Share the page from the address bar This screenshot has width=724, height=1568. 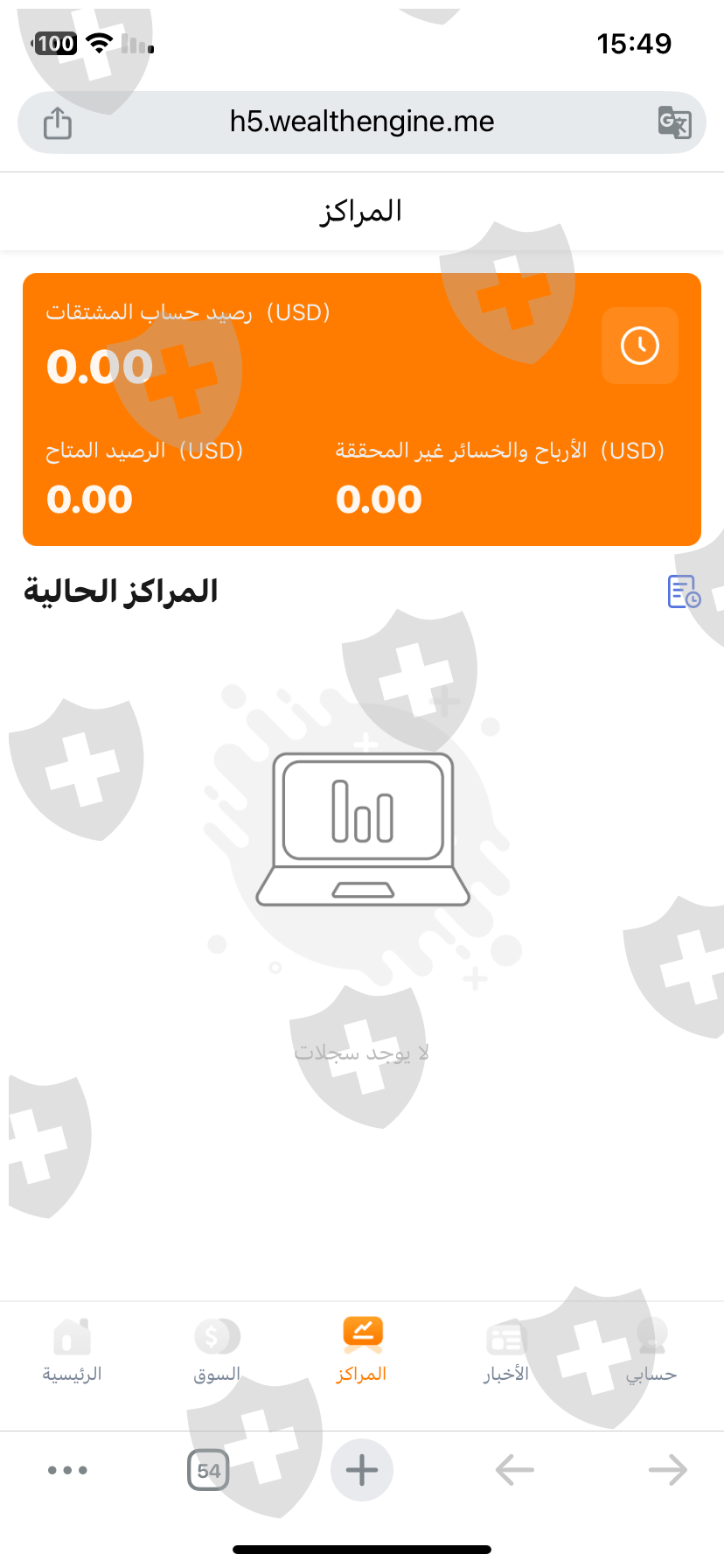click(x=58, y=122)
